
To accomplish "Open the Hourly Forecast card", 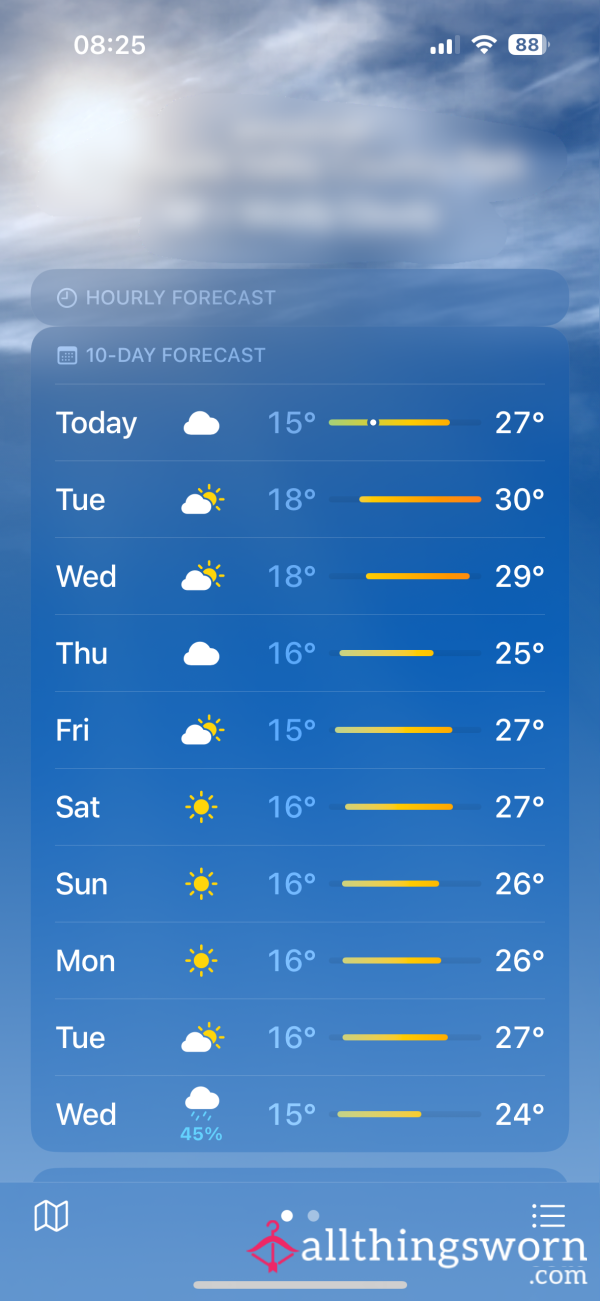I will [300, 297].
